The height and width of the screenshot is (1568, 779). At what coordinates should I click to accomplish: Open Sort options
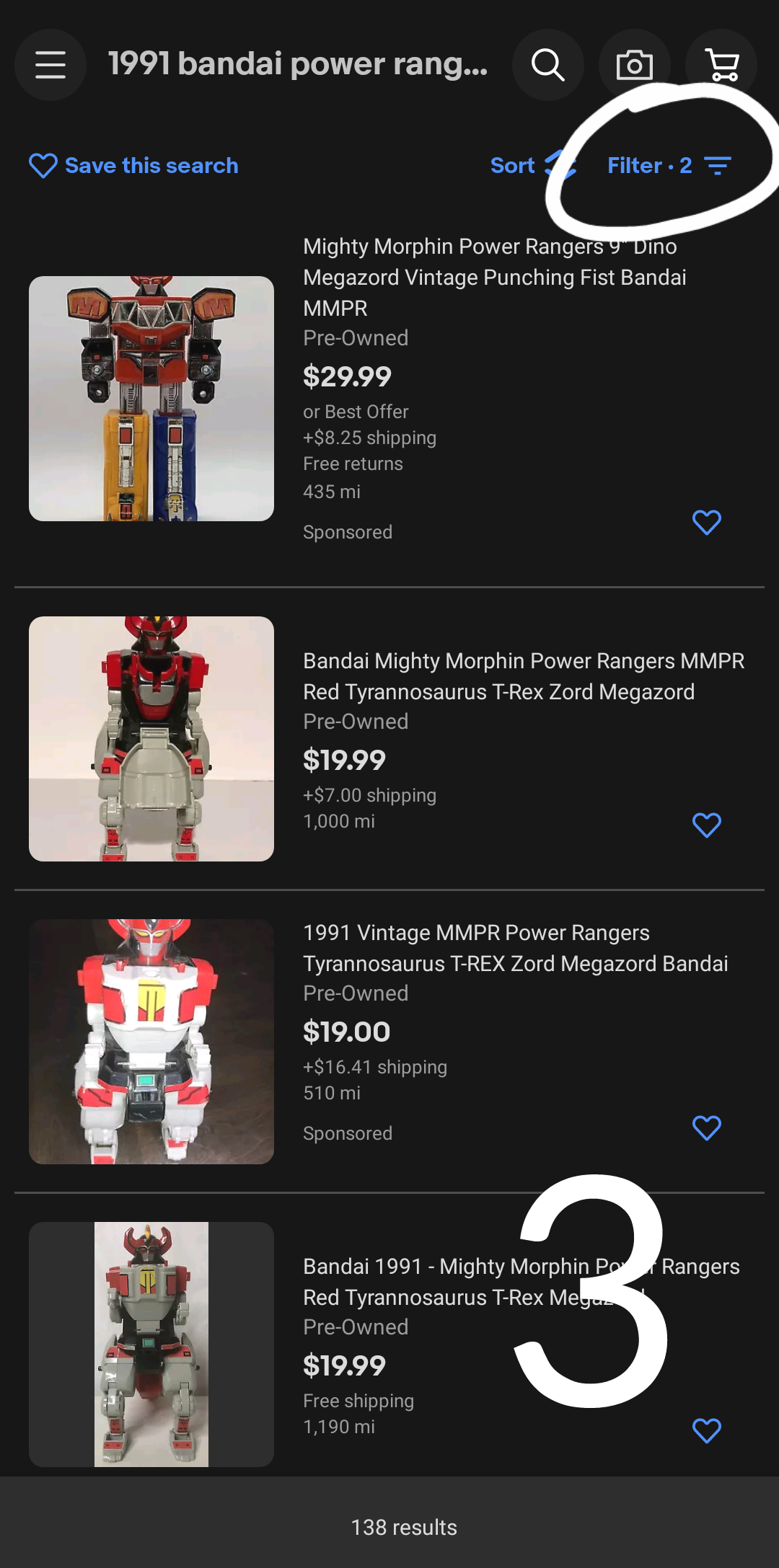[x=532, y=166]
